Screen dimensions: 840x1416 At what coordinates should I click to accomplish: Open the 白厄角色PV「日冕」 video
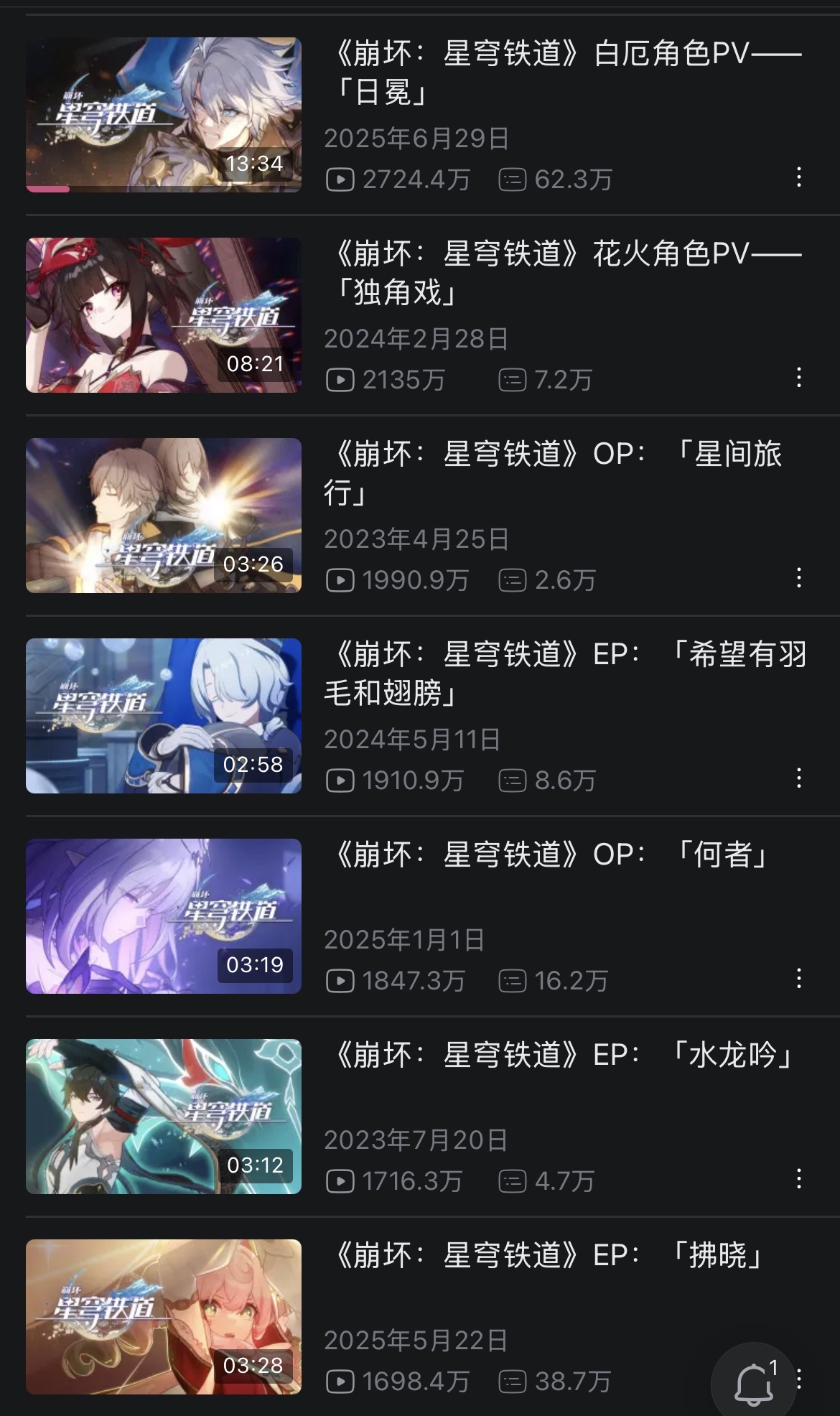[x=164, y=115]
